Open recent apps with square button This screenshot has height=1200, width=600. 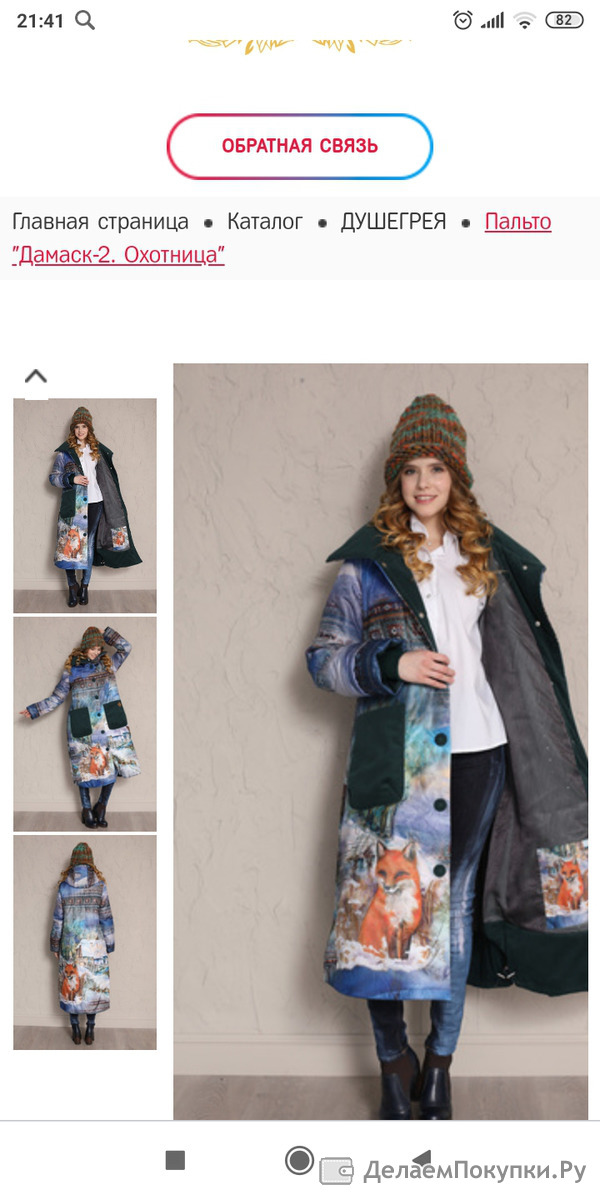pyautogui.click(x=175, y=1160)
